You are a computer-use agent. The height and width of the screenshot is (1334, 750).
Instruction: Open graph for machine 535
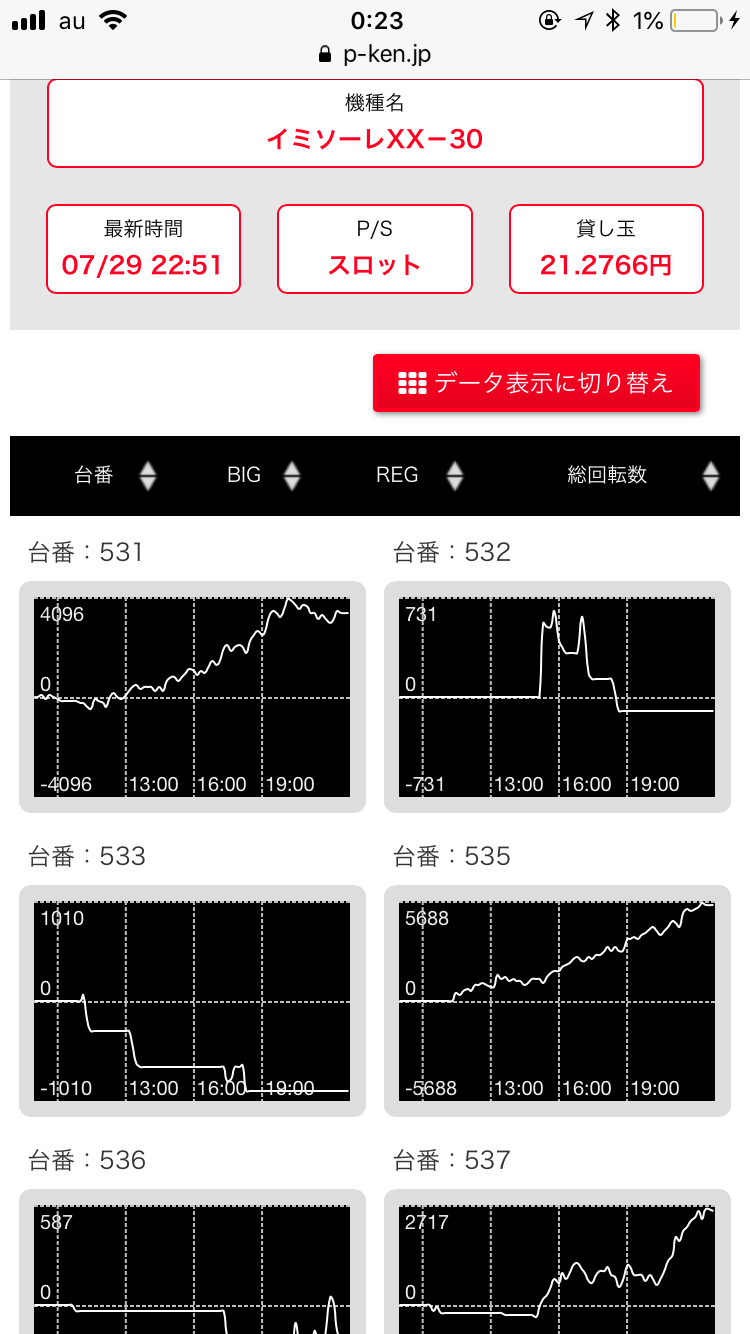tap(557, 1001)
